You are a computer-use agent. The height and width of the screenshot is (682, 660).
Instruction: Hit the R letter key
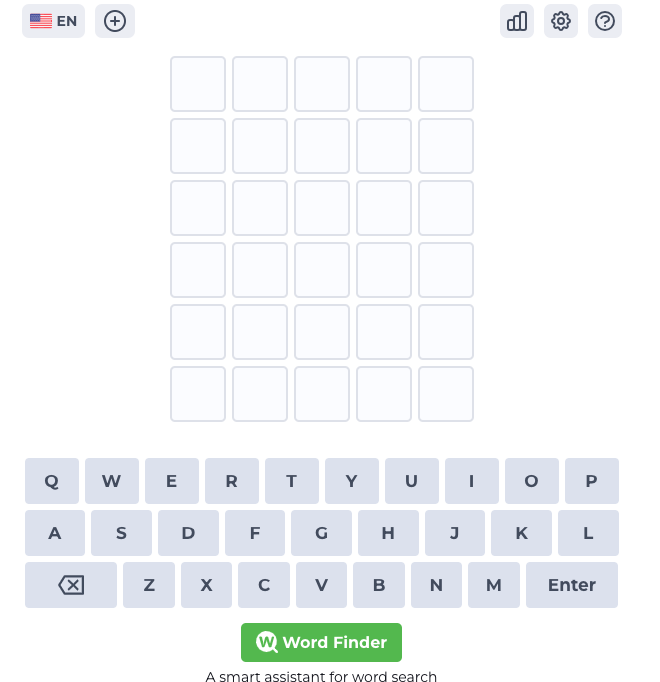232,481
